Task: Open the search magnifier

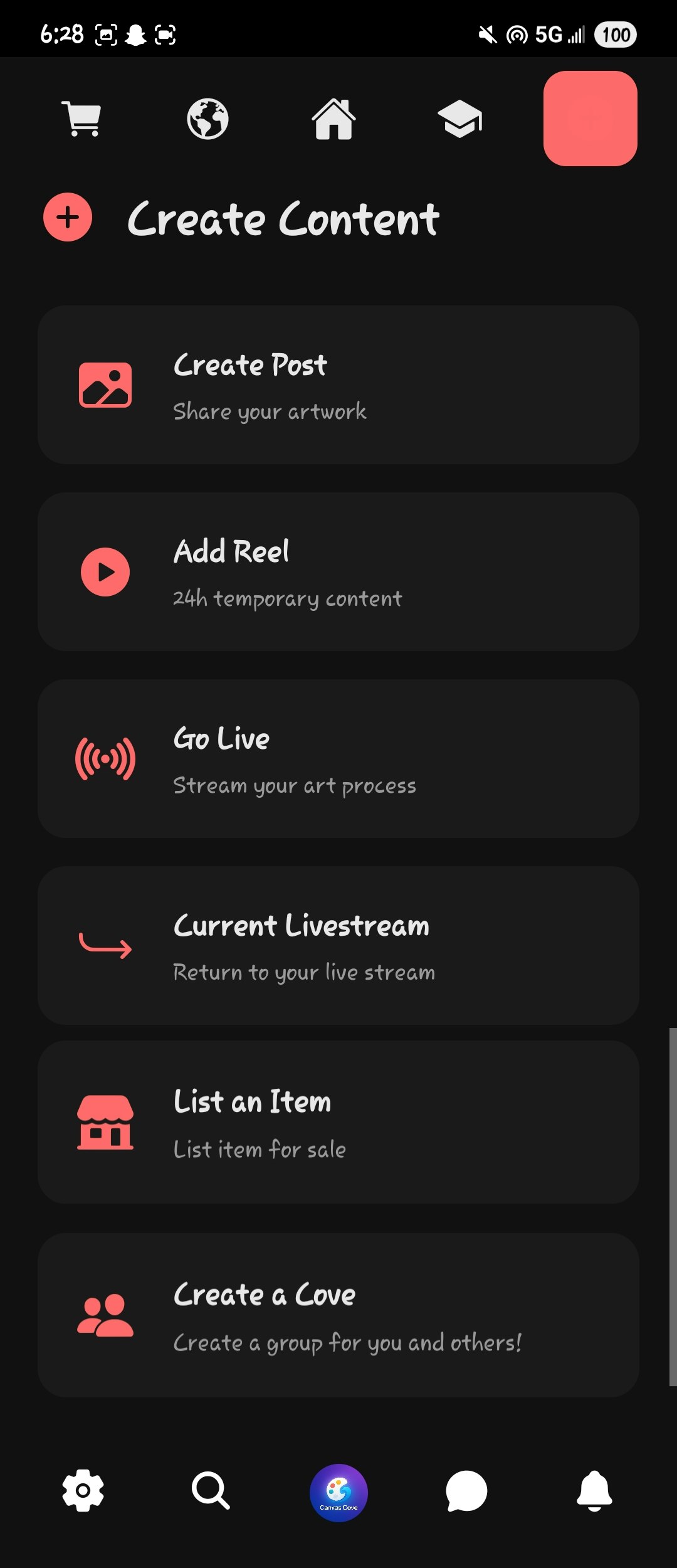Action: click(211, 1490)
